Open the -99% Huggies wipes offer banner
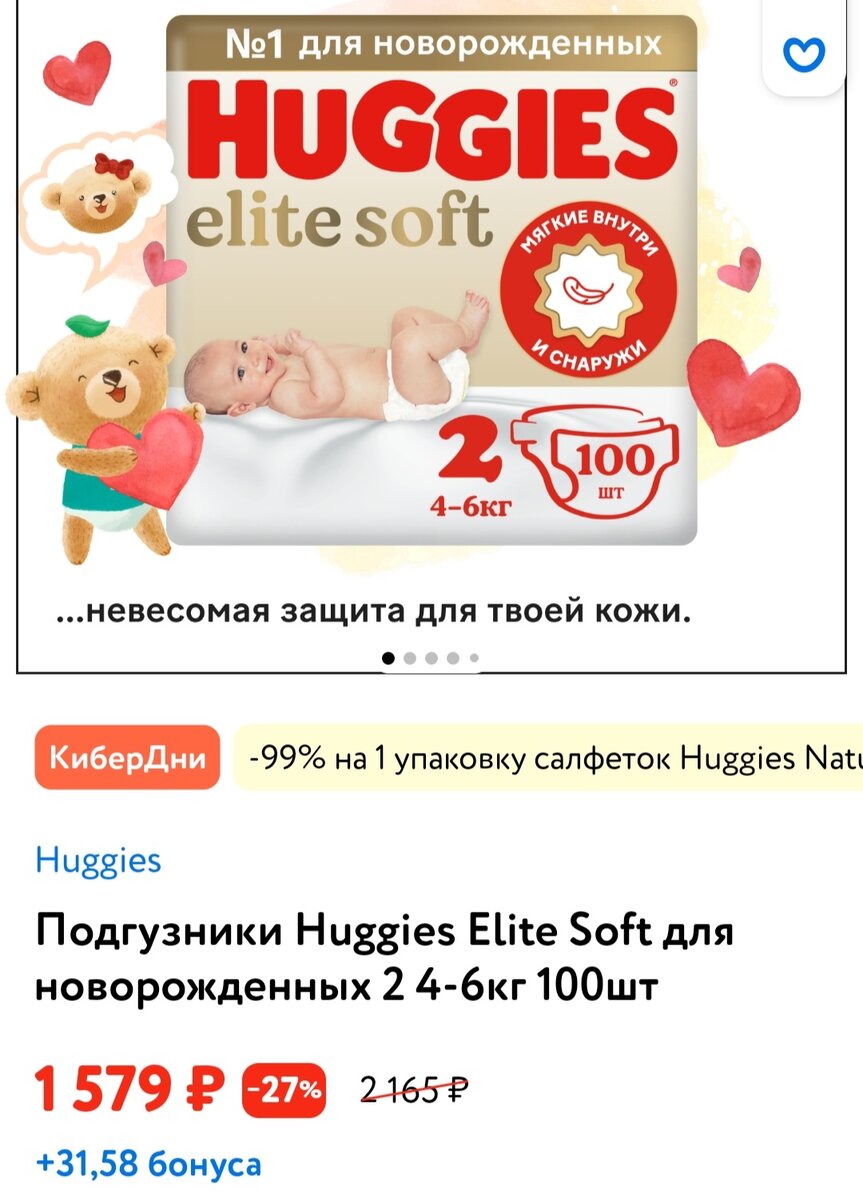863x1200 pixels. point(548,758)
